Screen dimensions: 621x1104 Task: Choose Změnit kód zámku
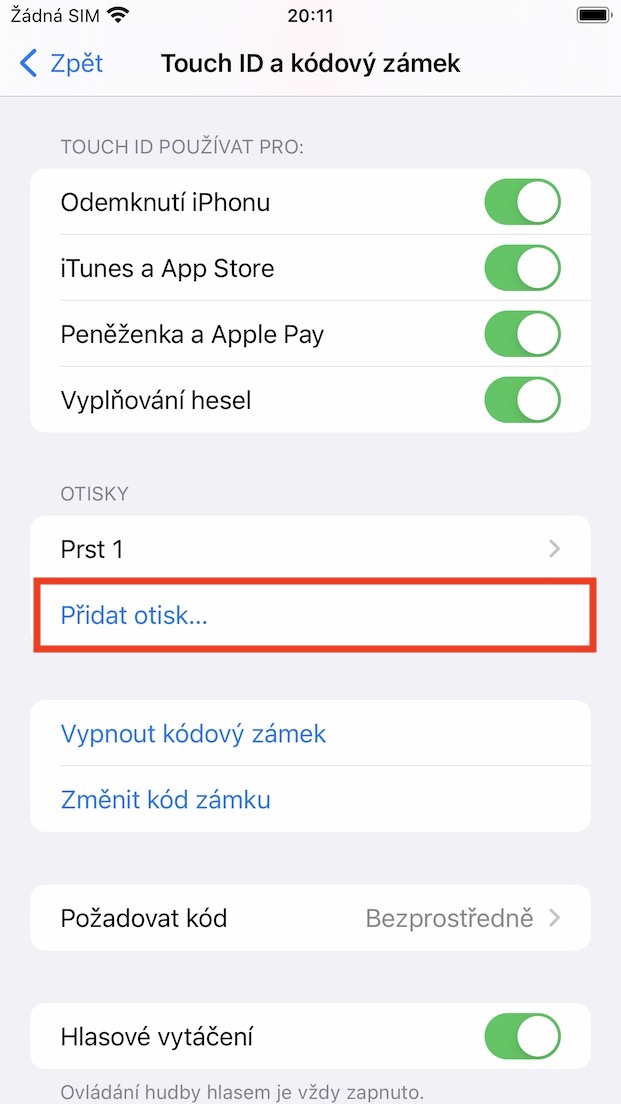[x=166, y=800]
